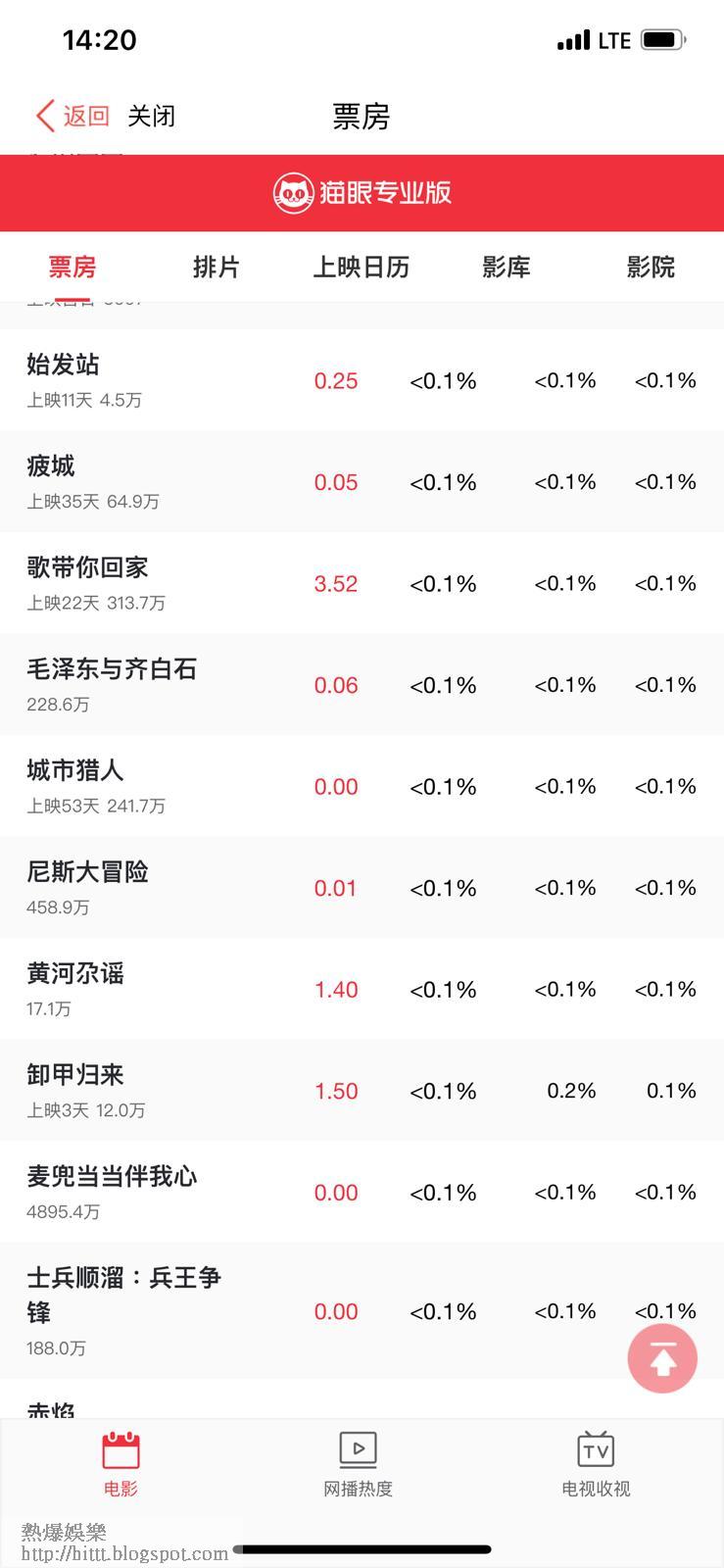Switch to the 排片 tab
724x1568 pixels.
point(217,267)
